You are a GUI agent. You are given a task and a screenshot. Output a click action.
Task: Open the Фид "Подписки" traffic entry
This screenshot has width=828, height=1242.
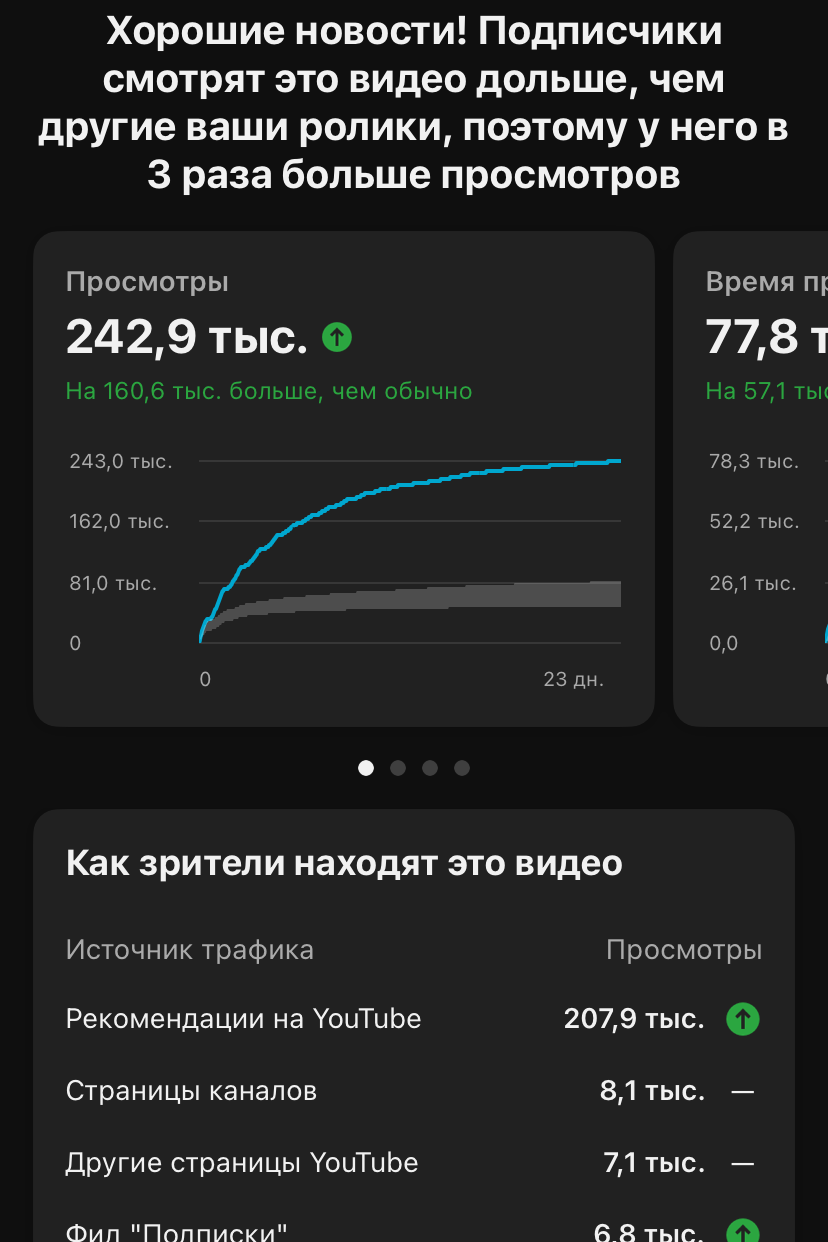pos(400,1230)
